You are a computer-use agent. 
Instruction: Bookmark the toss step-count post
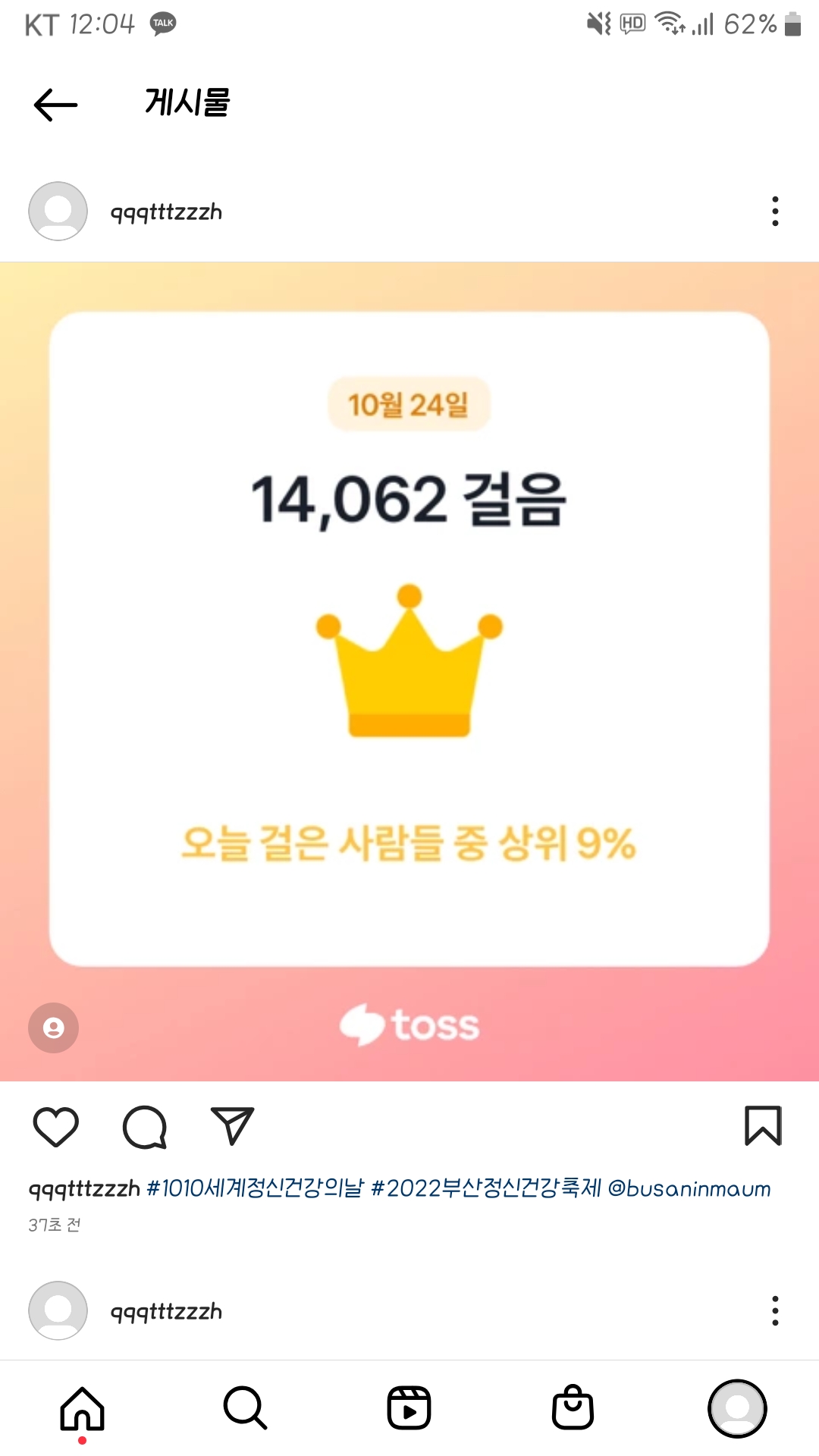[762, 1126]
